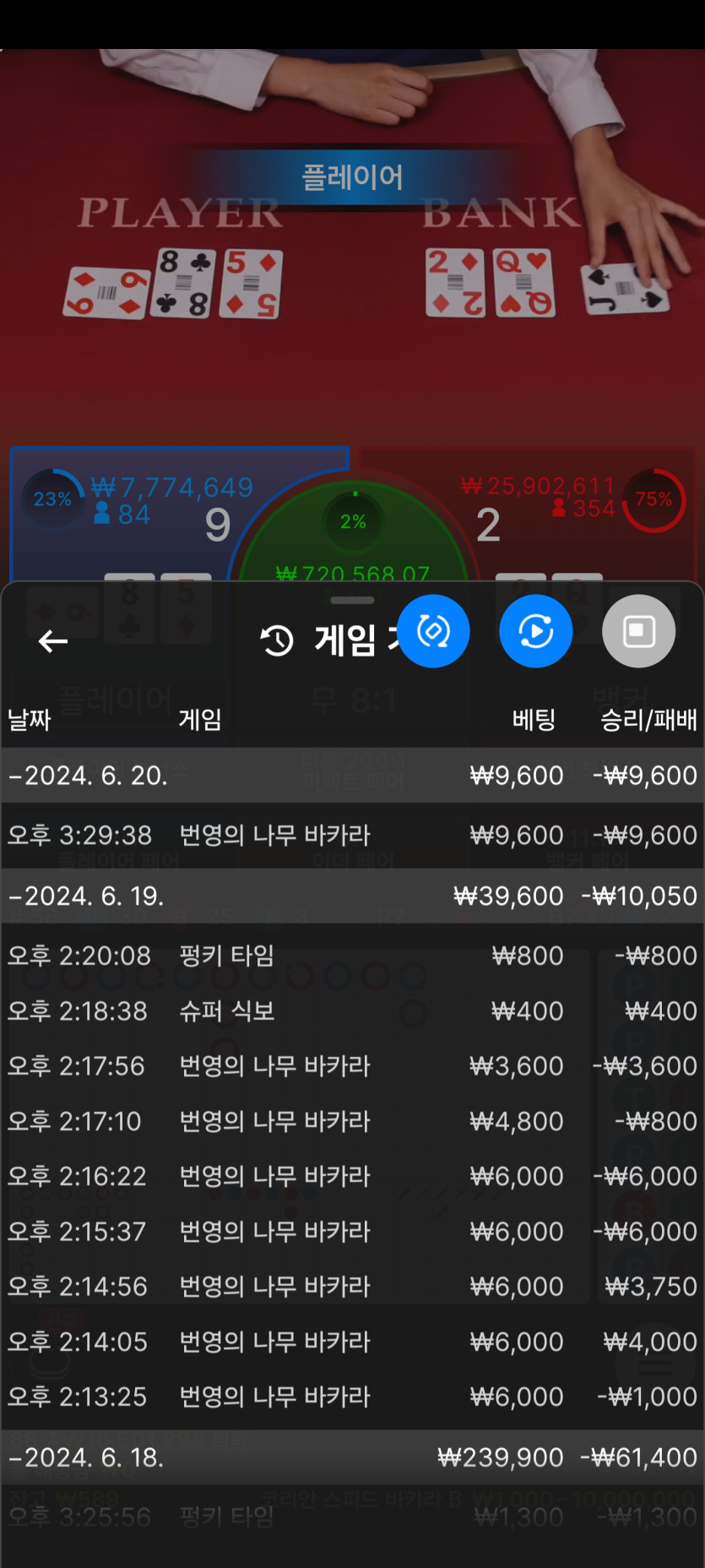
Task: View the 오후 2:17:56 baccarat round details
Action: (352, 1066)
